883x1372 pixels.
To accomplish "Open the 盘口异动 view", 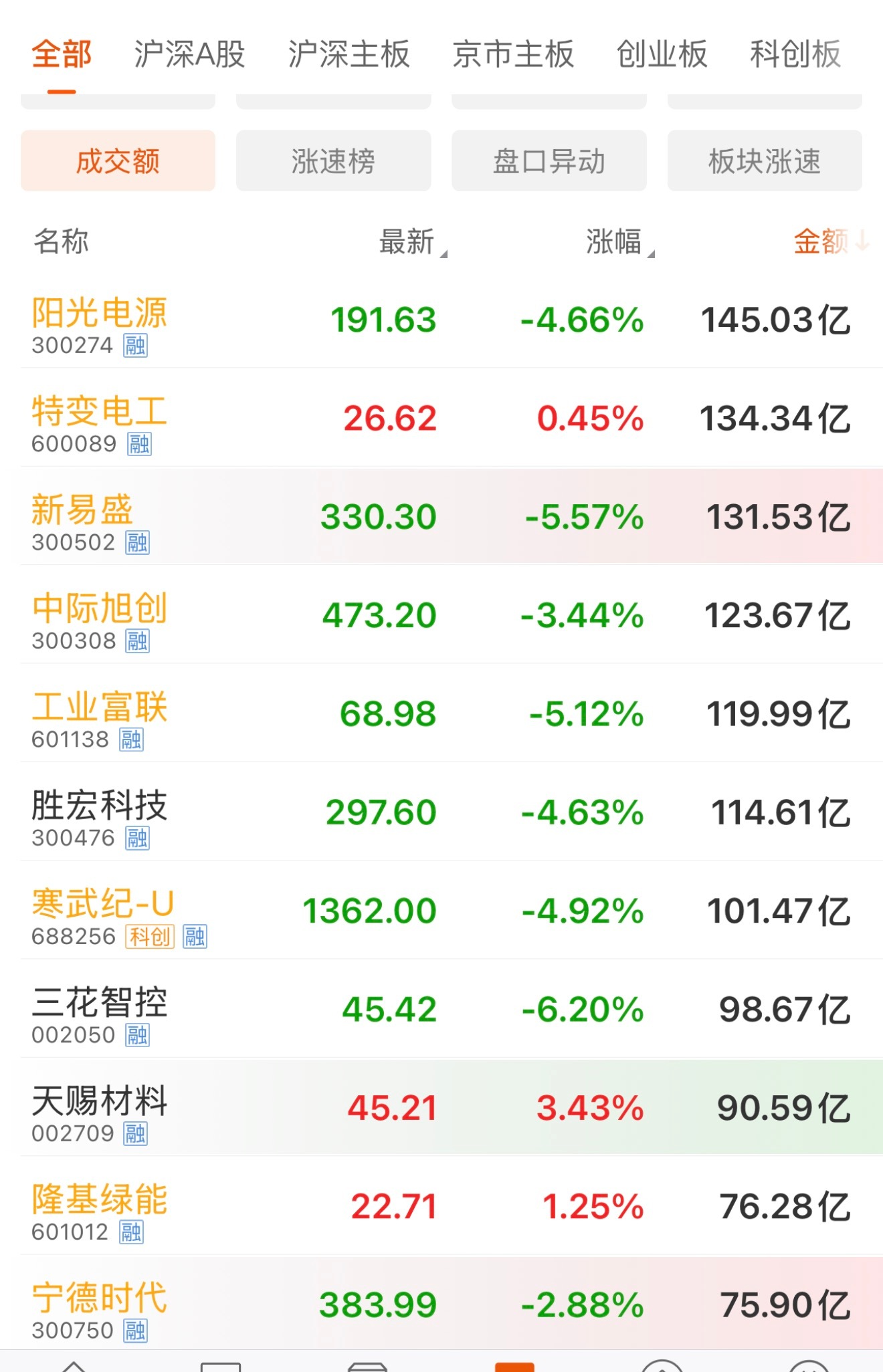I will [x=549, y=160].
